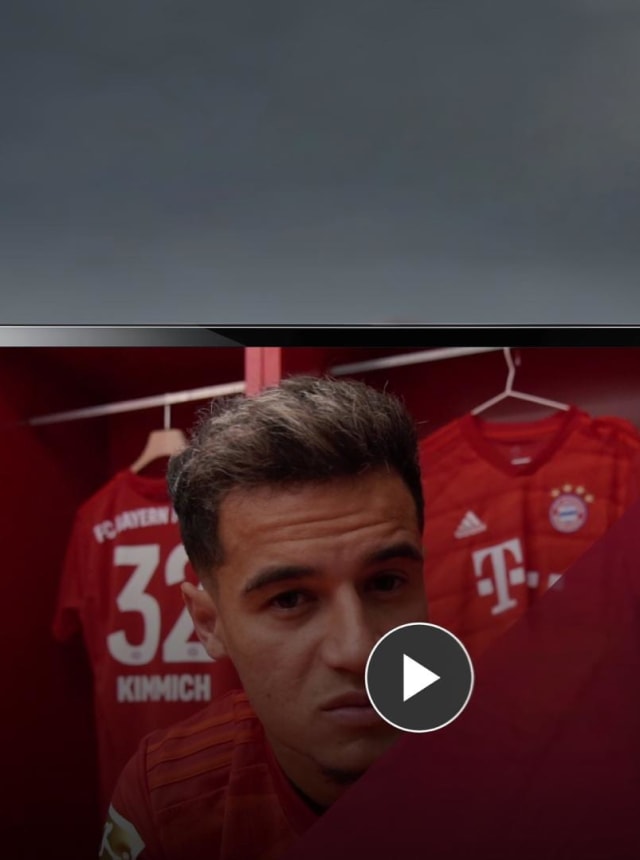Screen dimensions: 640x860
Task: Play the Bayern locker room video
Action: (419, 678)
